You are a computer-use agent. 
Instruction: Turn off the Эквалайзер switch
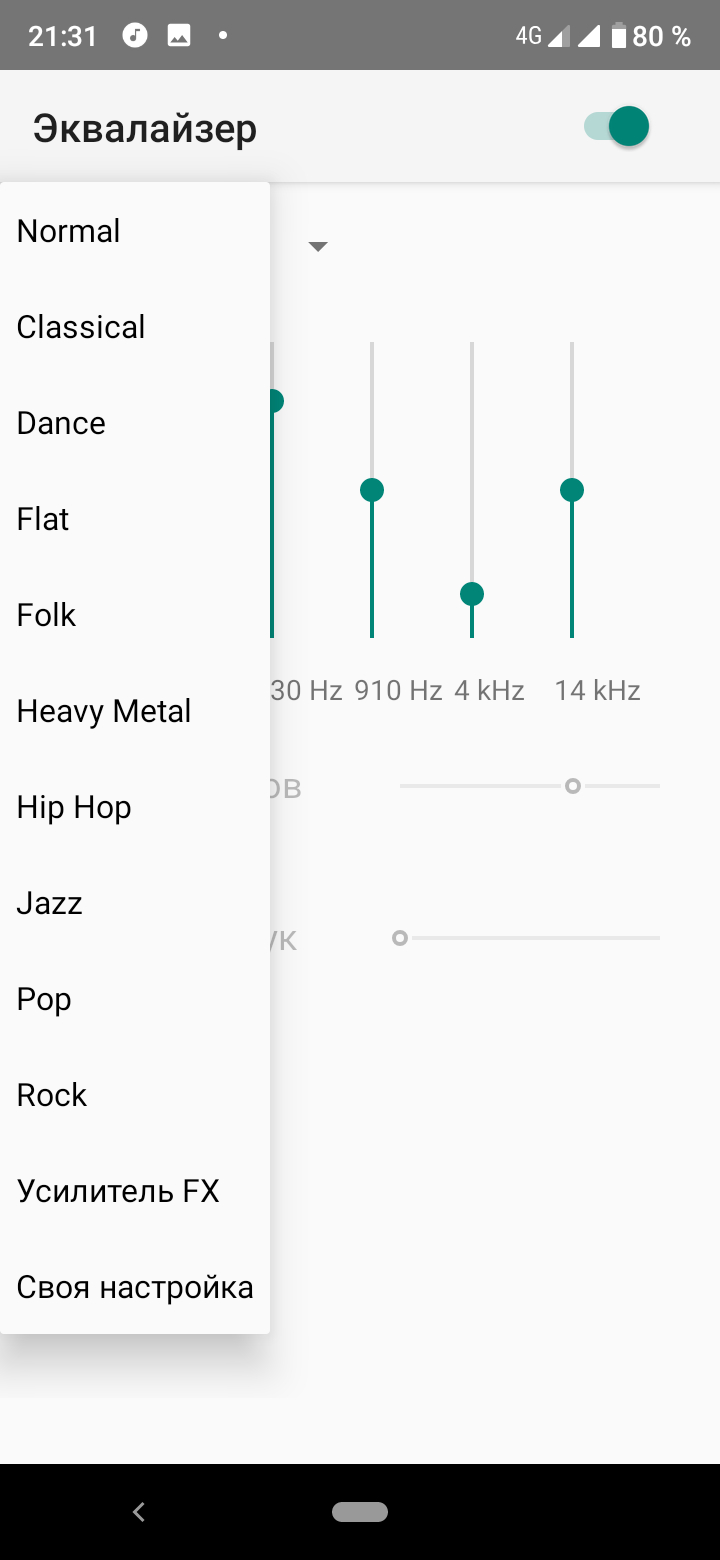coord(617,127)
